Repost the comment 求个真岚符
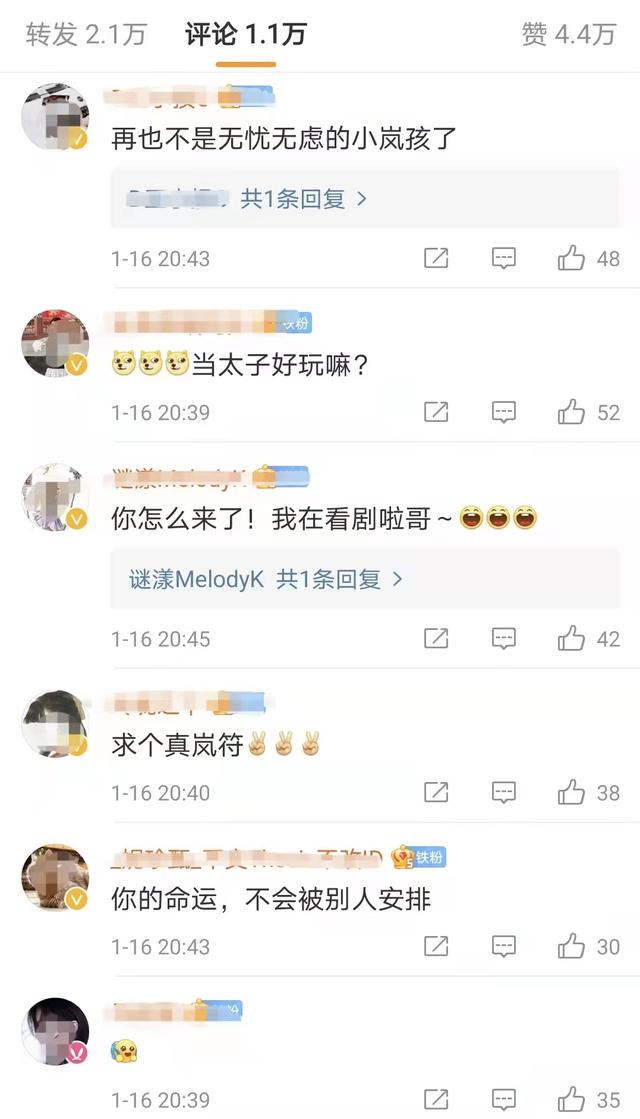 [436, 792]
